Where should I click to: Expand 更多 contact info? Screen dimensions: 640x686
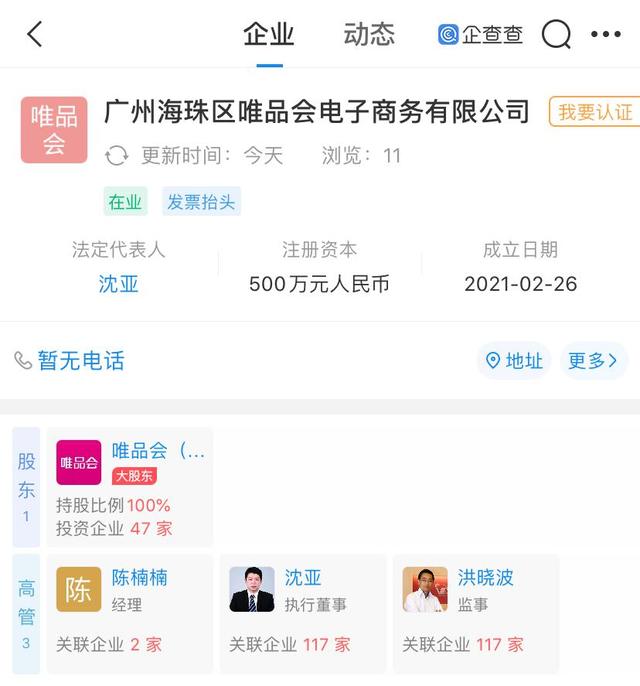click(592, 361)
